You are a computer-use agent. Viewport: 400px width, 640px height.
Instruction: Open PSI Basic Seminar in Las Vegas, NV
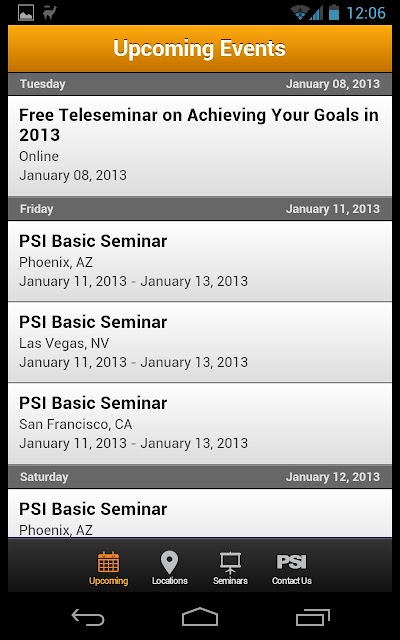pyautogui.click(x=200, y=342)
